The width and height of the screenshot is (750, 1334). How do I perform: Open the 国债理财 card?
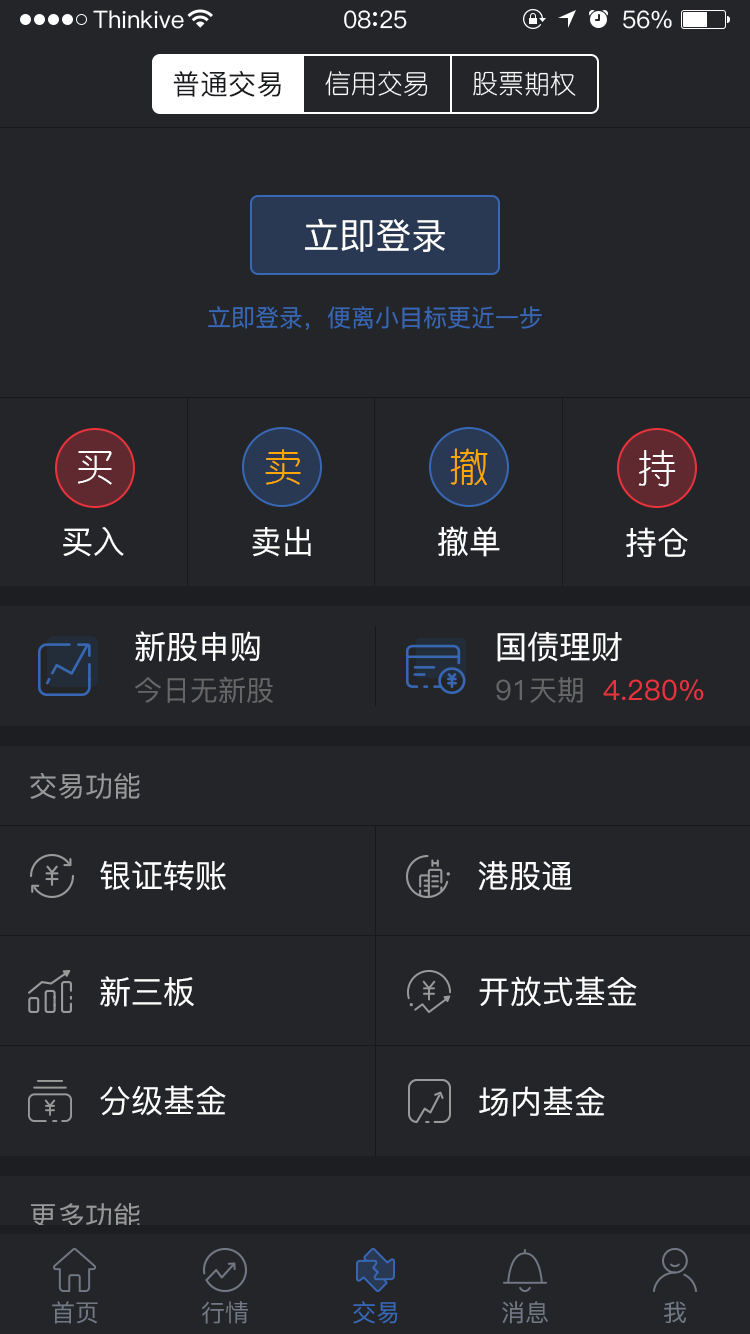[563, 666]
